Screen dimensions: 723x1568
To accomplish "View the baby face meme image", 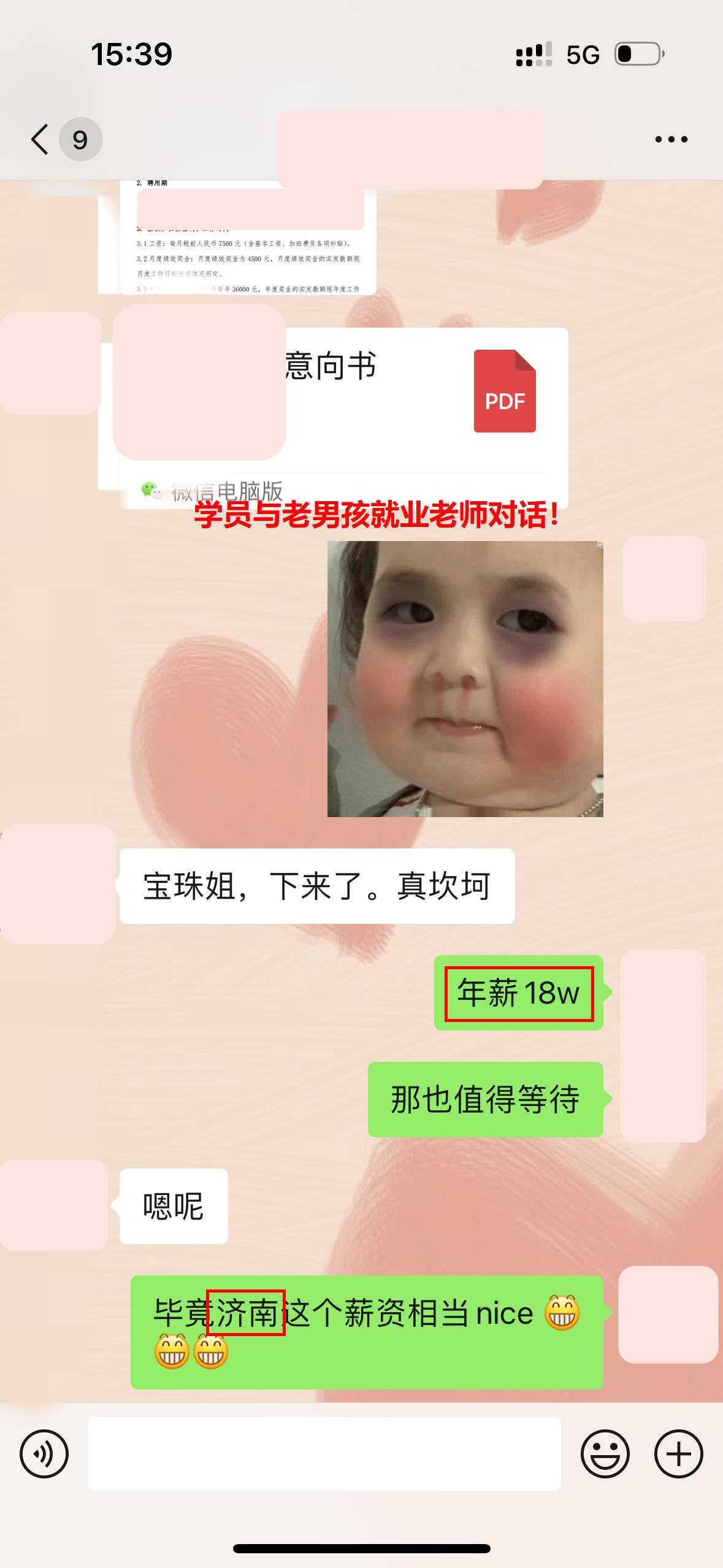I will (465, 678).
